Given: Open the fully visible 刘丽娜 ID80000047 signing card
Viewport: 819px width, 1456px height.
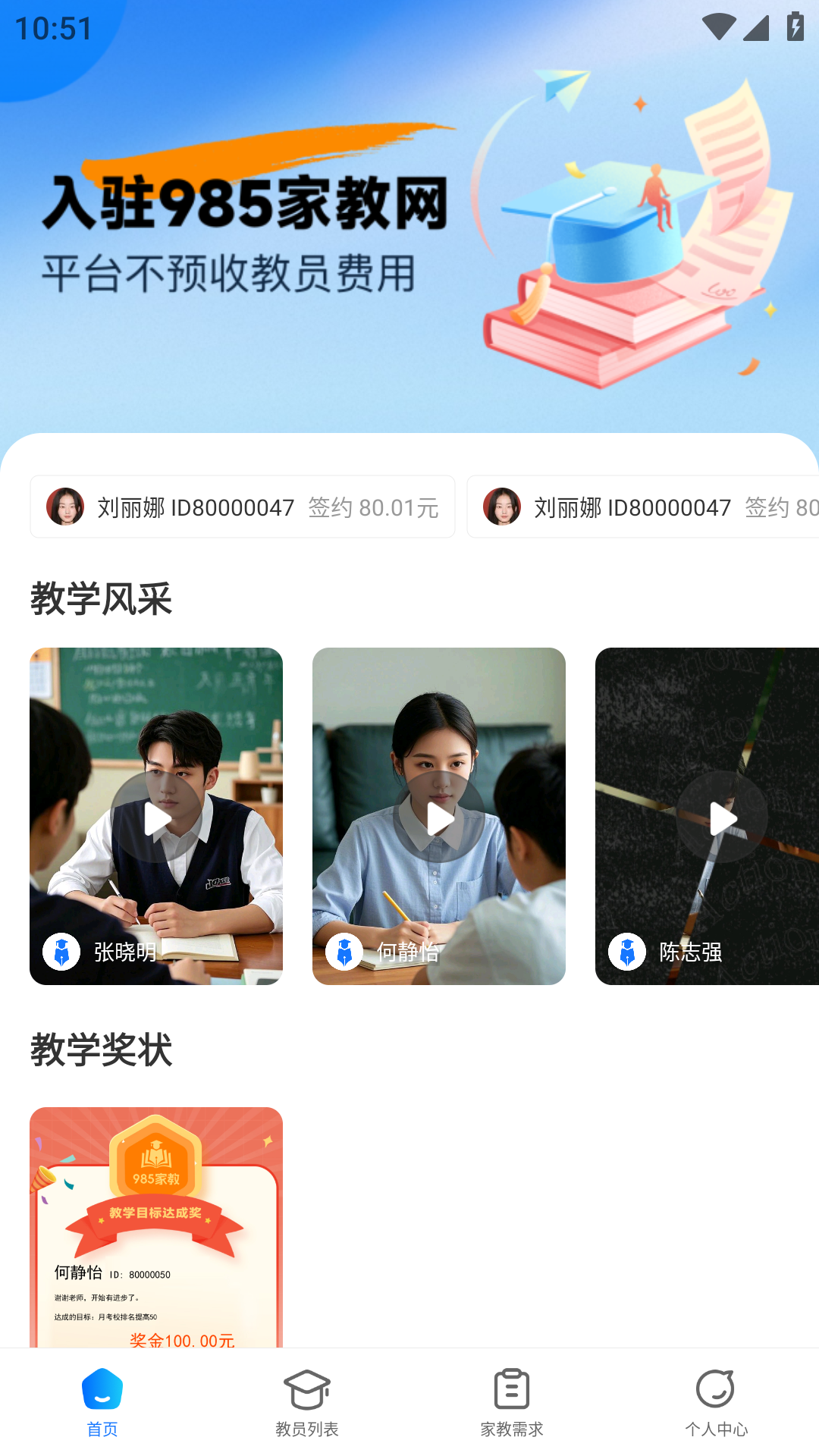Looking at the screenshot, I should click(243, 507).
